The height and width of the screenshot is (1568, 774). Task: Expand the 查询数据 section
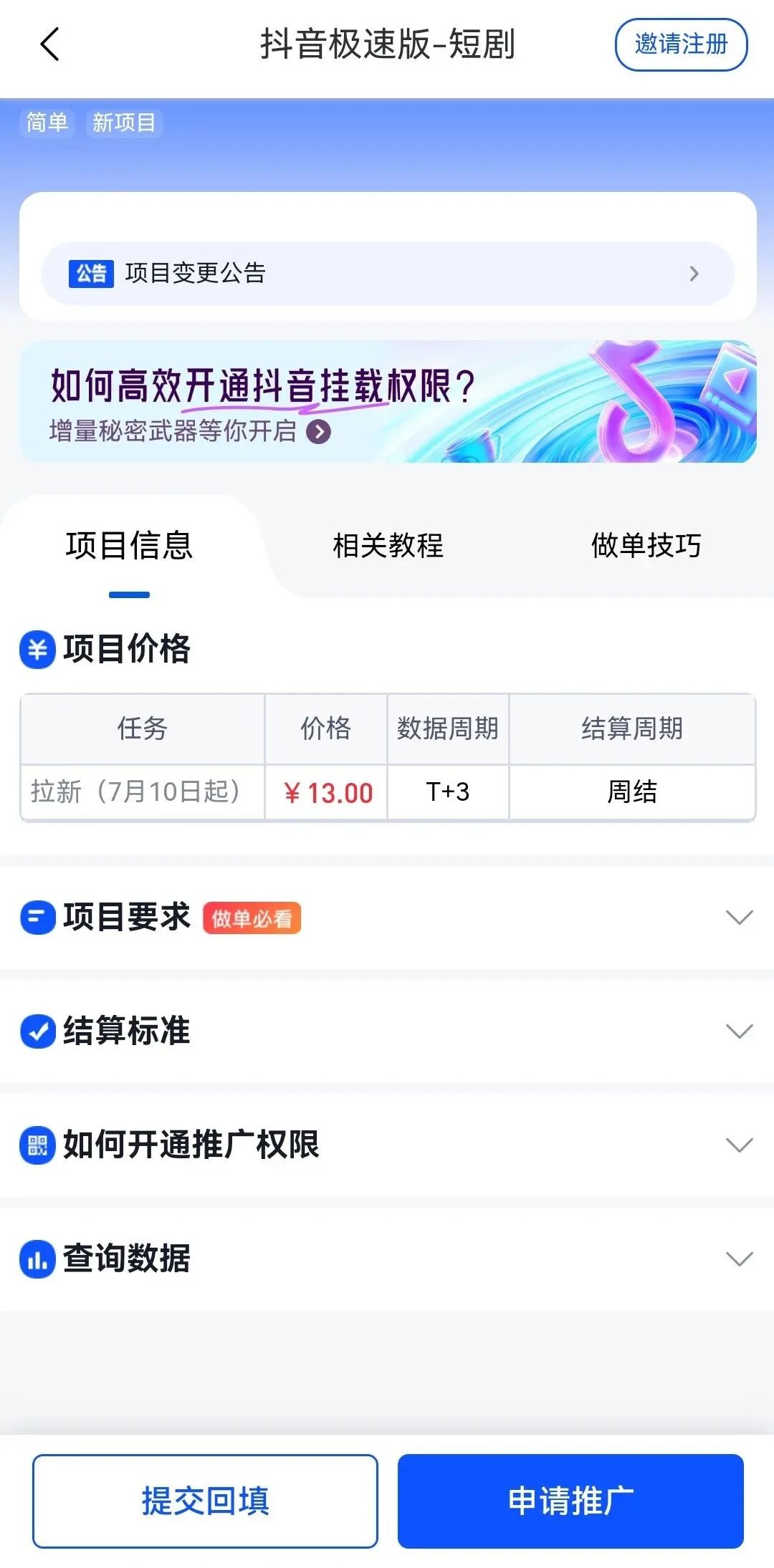pyautogui.click(x=387, y=1259)
